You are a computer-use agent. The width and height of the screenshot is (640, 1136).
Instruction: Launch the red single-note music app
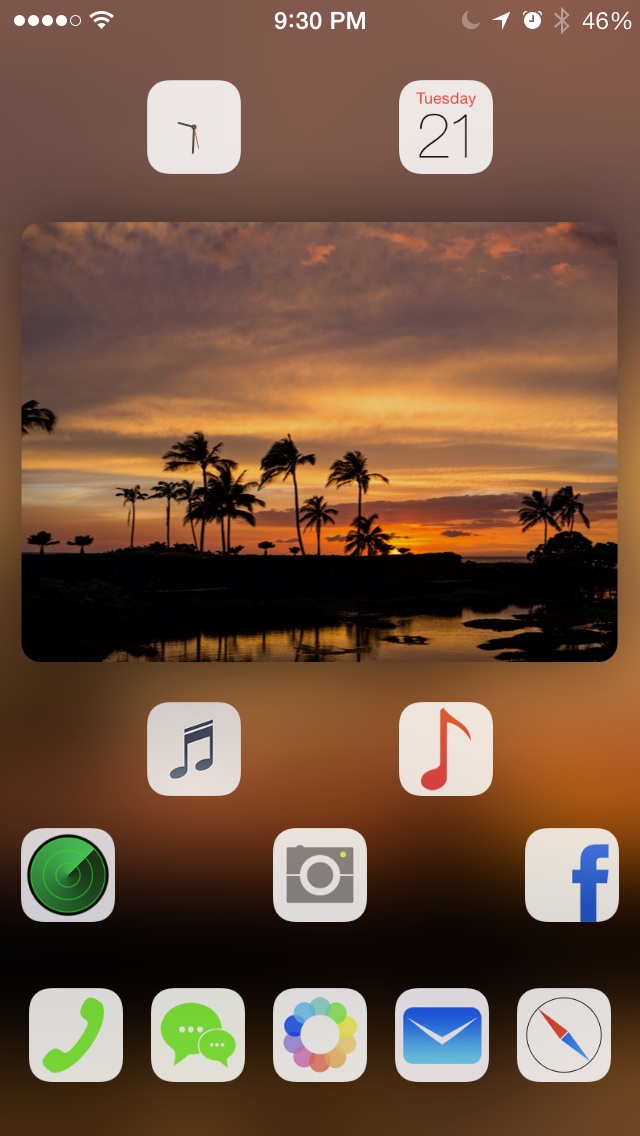[x=446, y=748]
